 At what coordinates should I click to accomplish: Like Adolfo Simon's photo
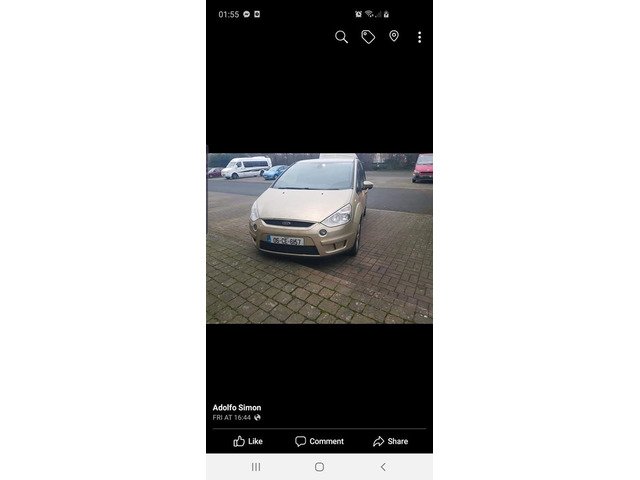248,441
